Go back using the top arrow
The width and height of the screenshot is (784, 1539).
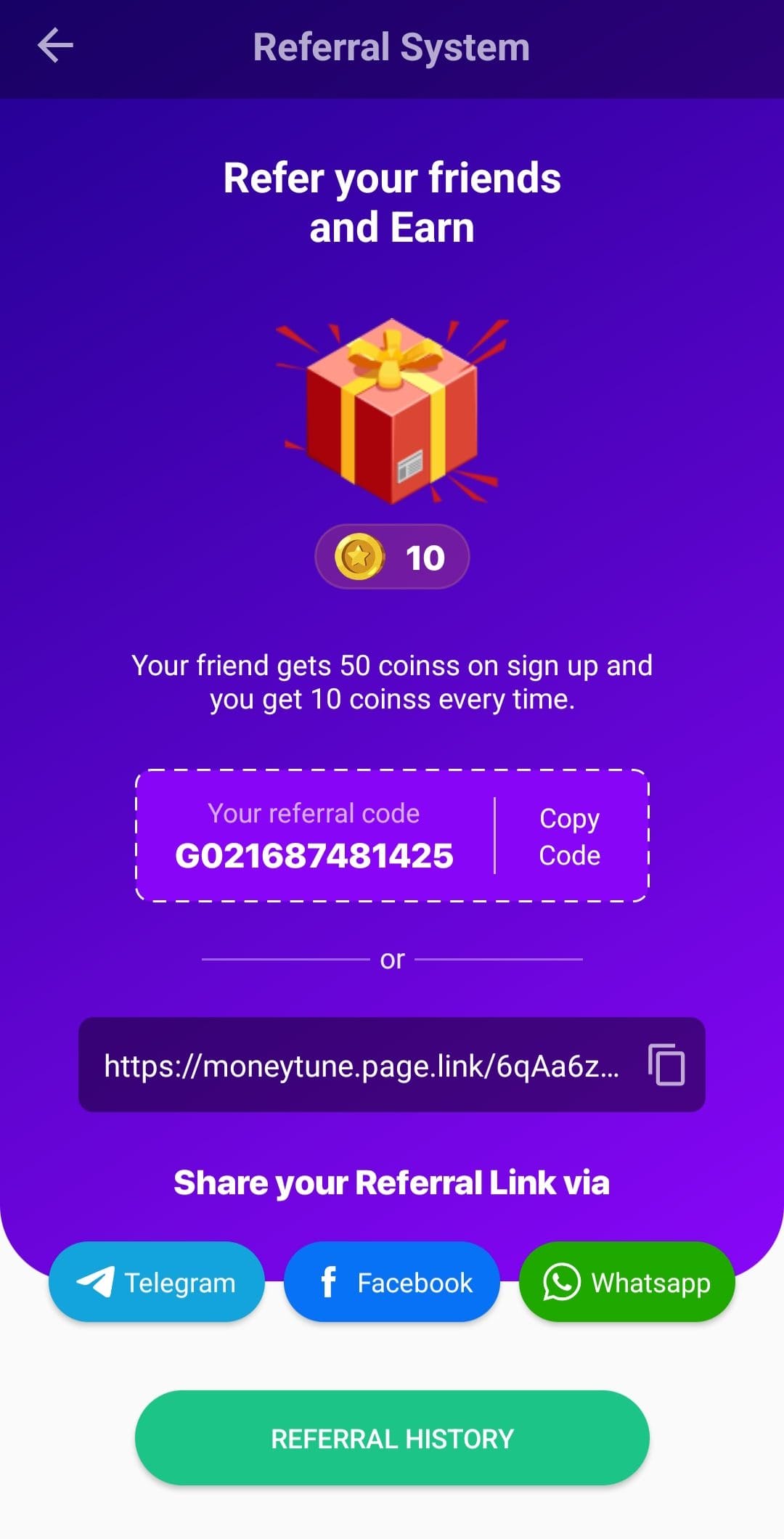point(55,46)
